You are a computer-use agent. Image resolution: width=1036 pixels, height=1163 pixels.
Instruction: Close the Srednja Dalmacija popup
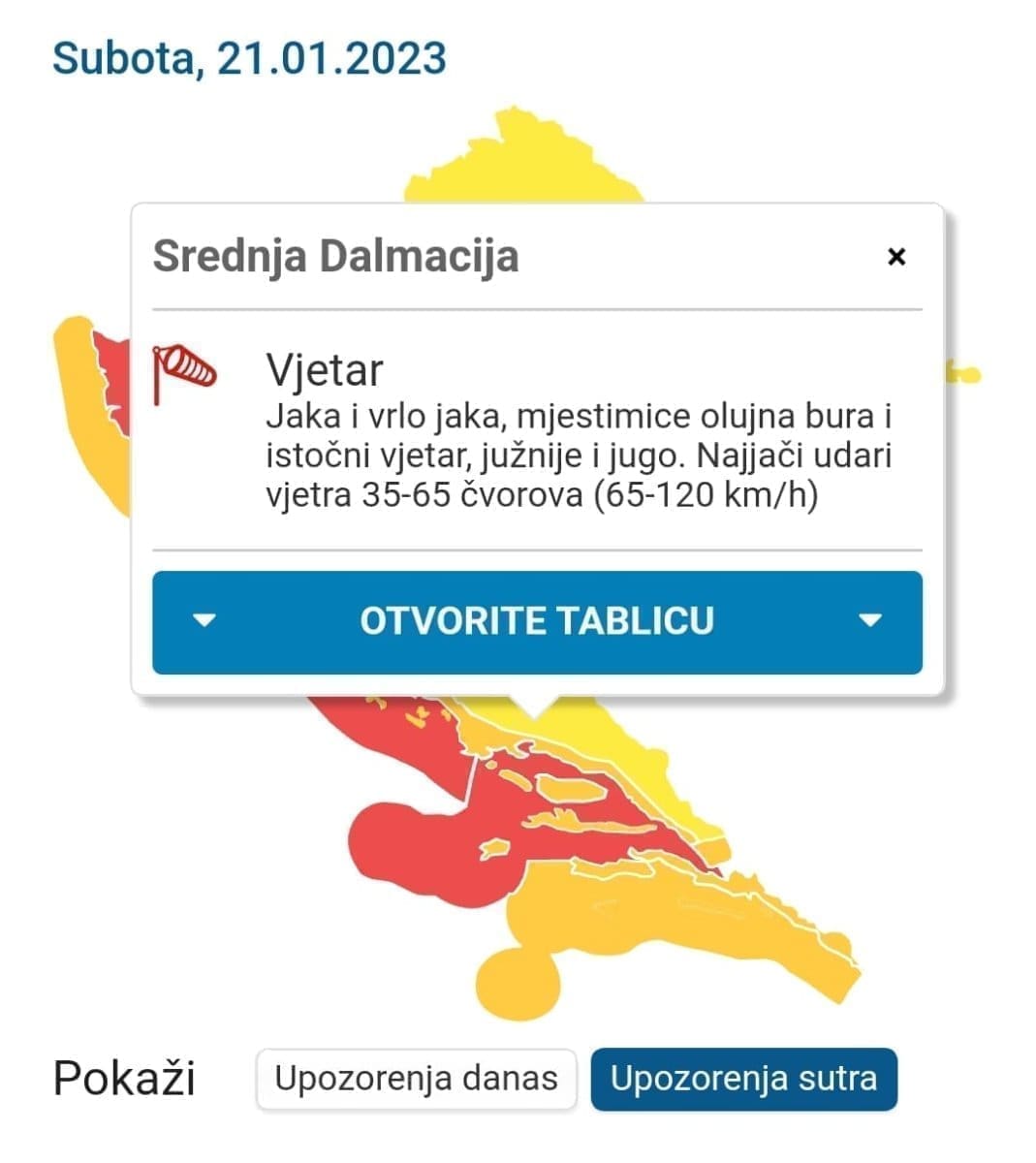coord(896,257)
